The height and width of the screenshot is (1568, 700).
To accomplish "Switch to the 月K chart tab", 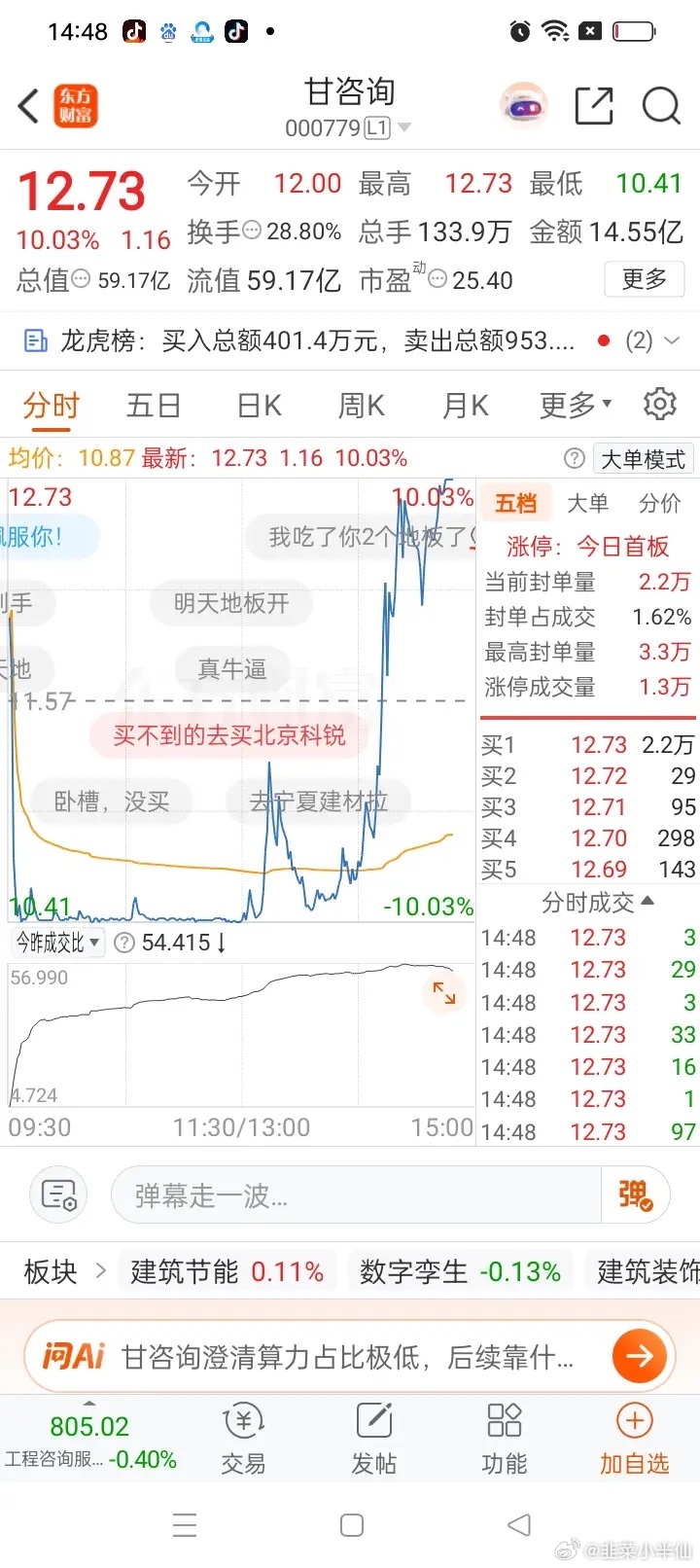I will 465,405.
